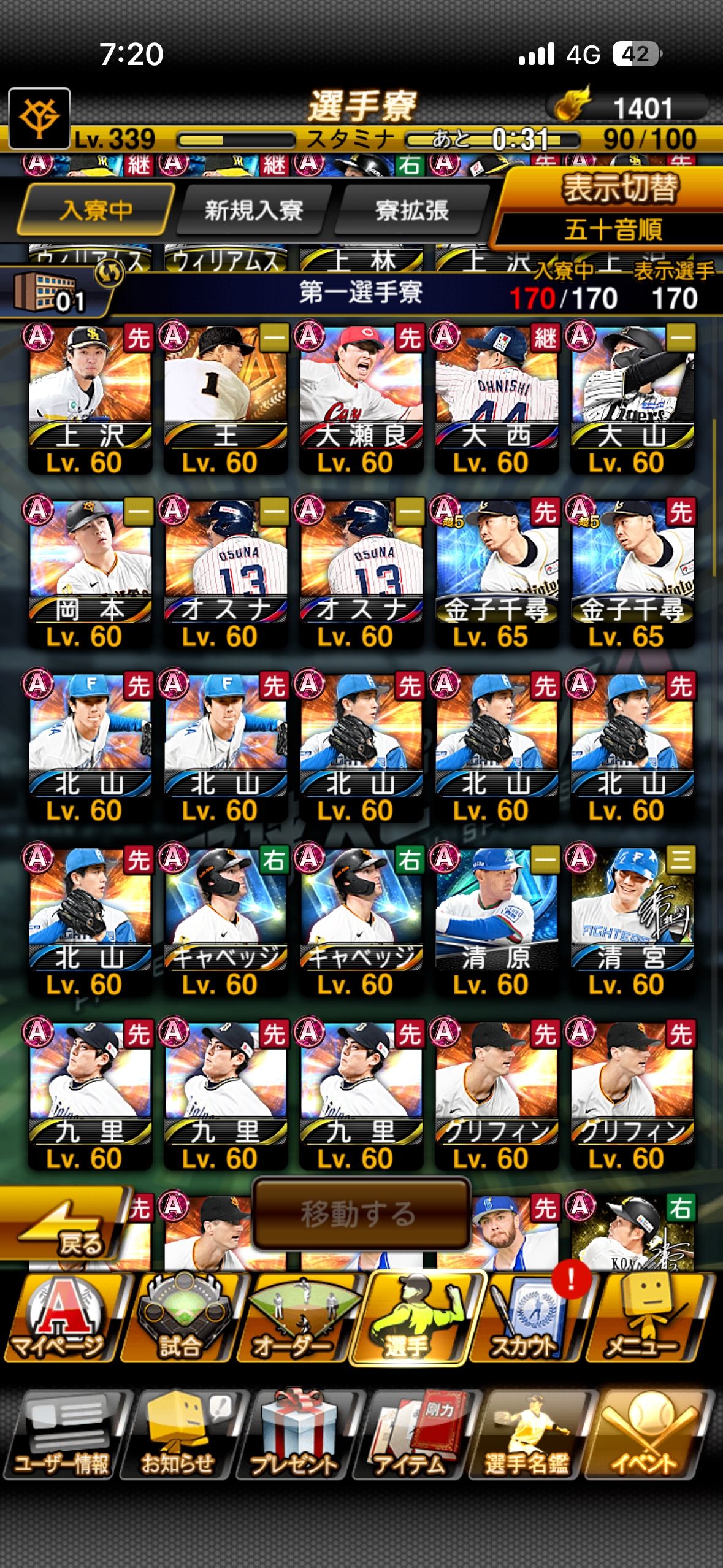Select the 入寮中 tab
The image size is (723, 1568).
(x=95, y=211)
